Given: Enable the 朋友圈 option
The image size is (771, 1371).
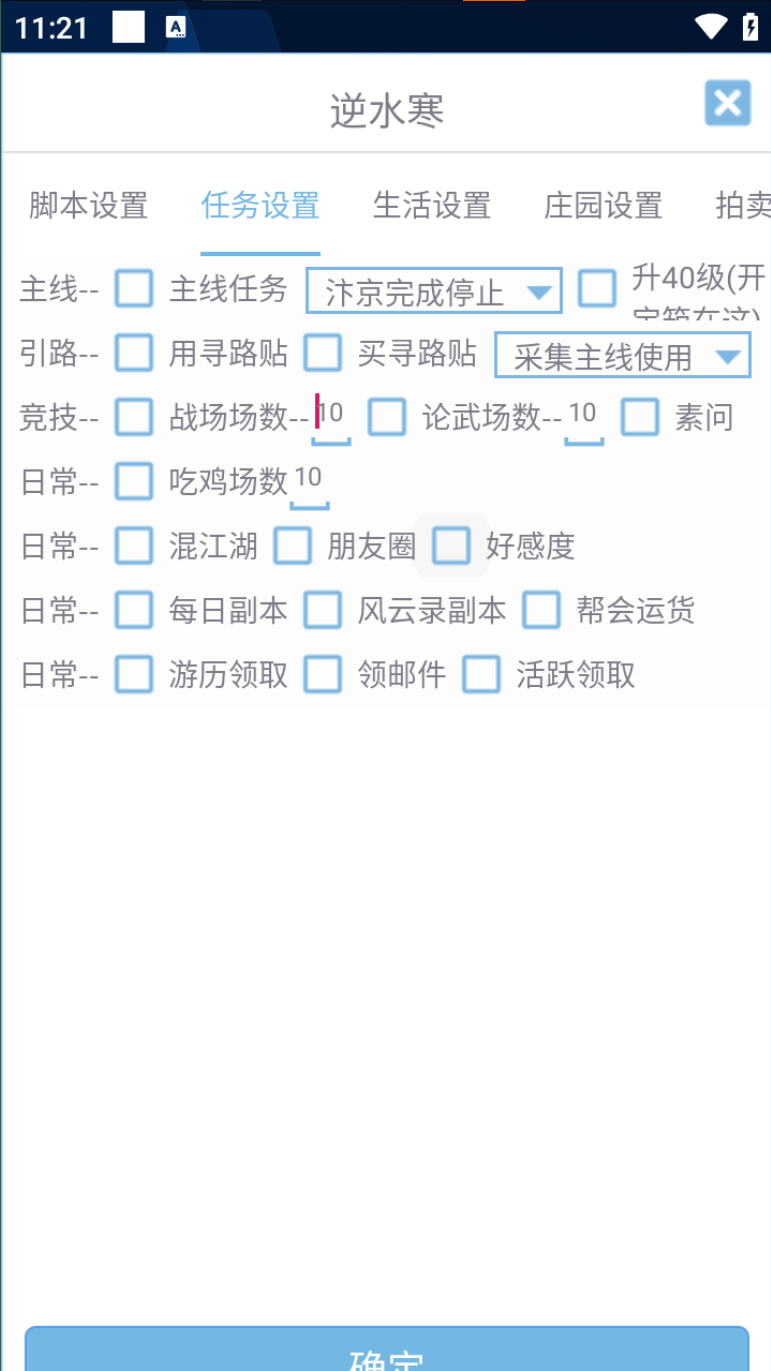Looking at the screenshot, I should click(x=293, y=546).
